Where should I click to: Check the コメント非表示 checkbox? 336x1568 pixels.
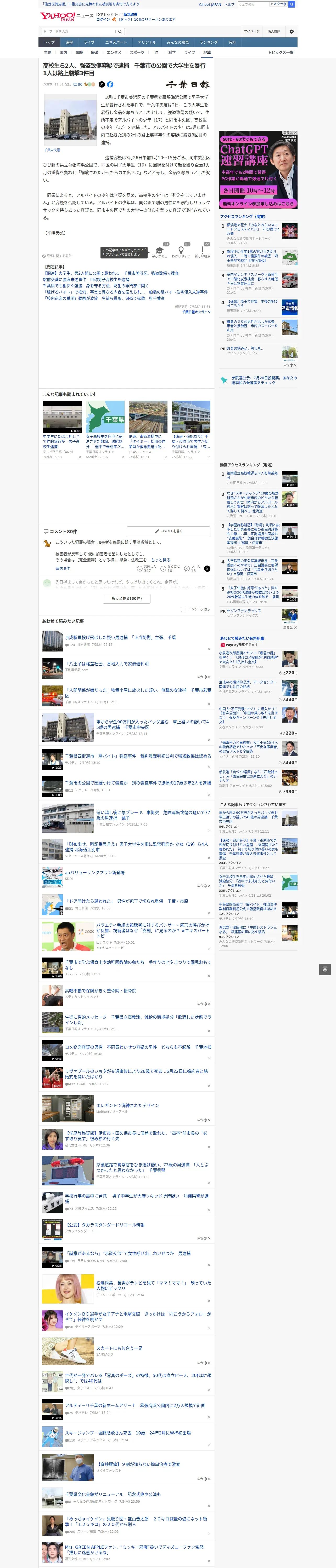click(x=183, y=609)
